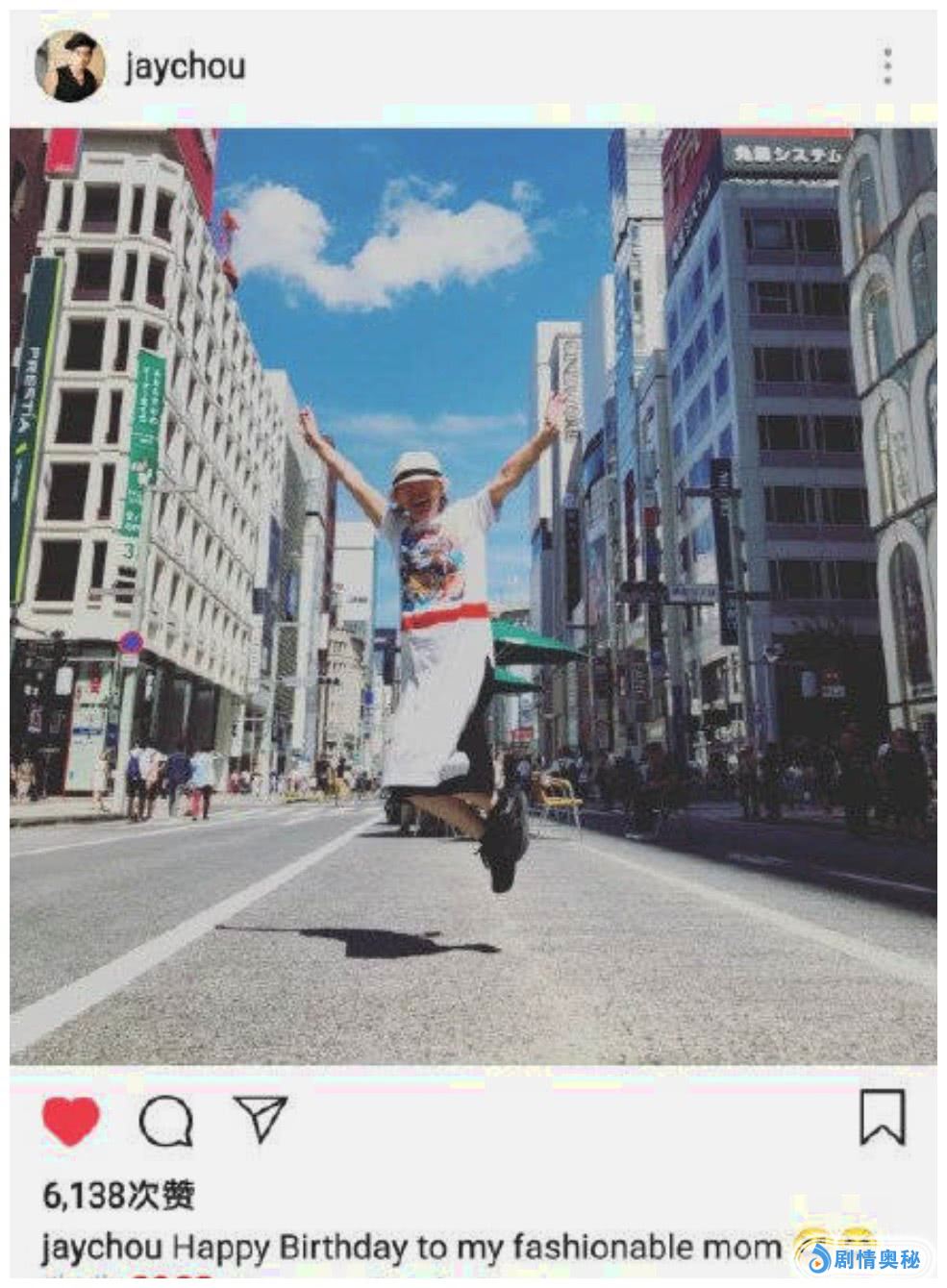
Task: Share the post using the paper plane icon
Action: pyautogui.click(x=260, y=1119)
